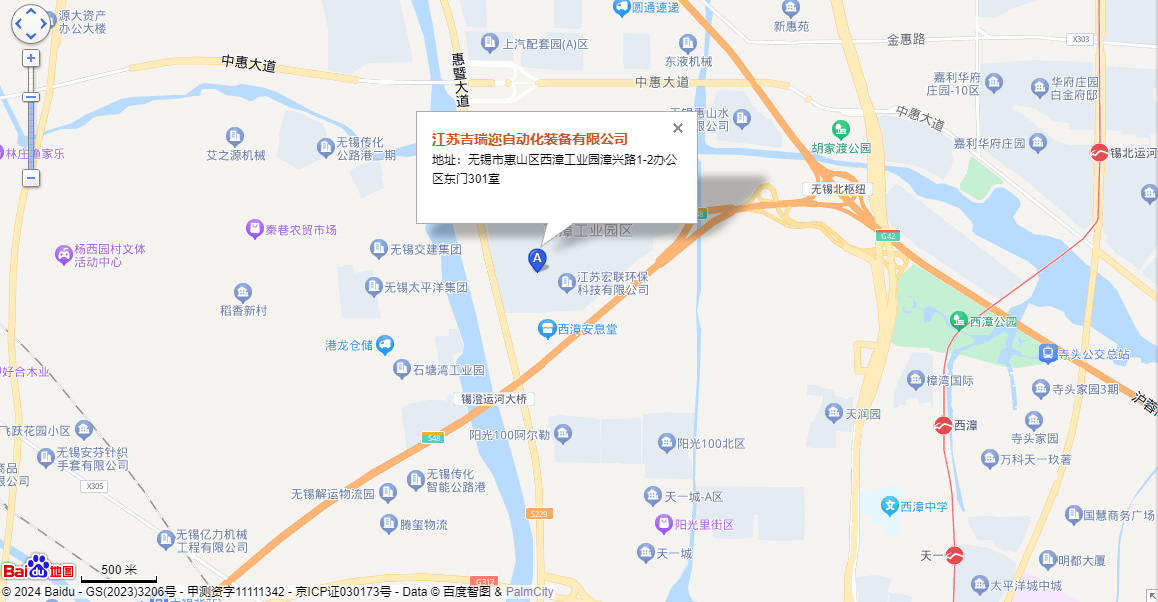The image size is (1158, 602).
Task: Zoom out on the map
Action: pos(31,178)
